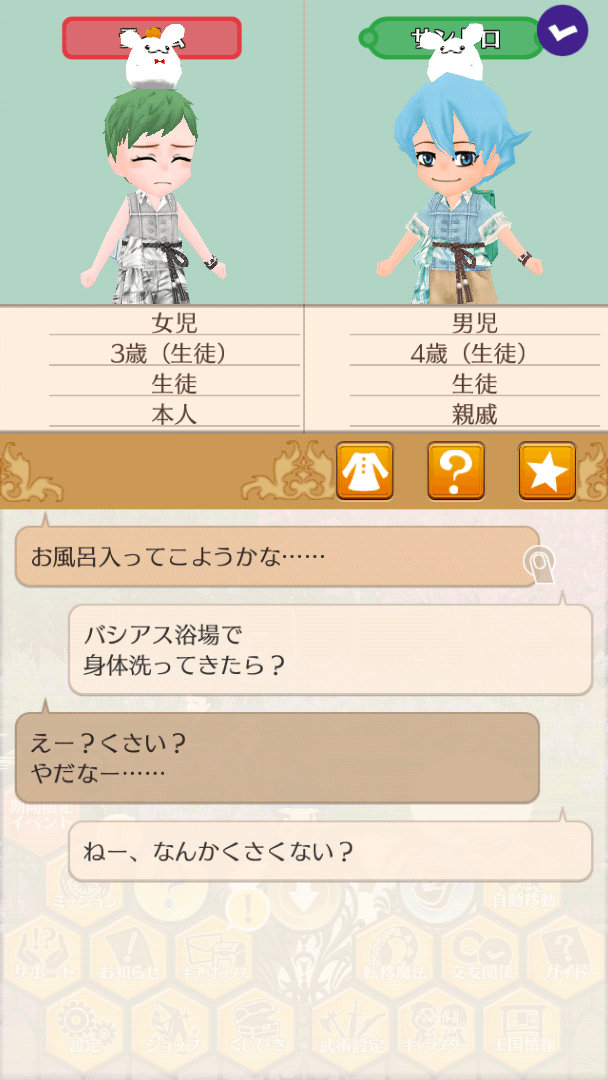This screenshot has width=608, height=1080.
Task: Open the question mark help
Action: click(456, 471)
